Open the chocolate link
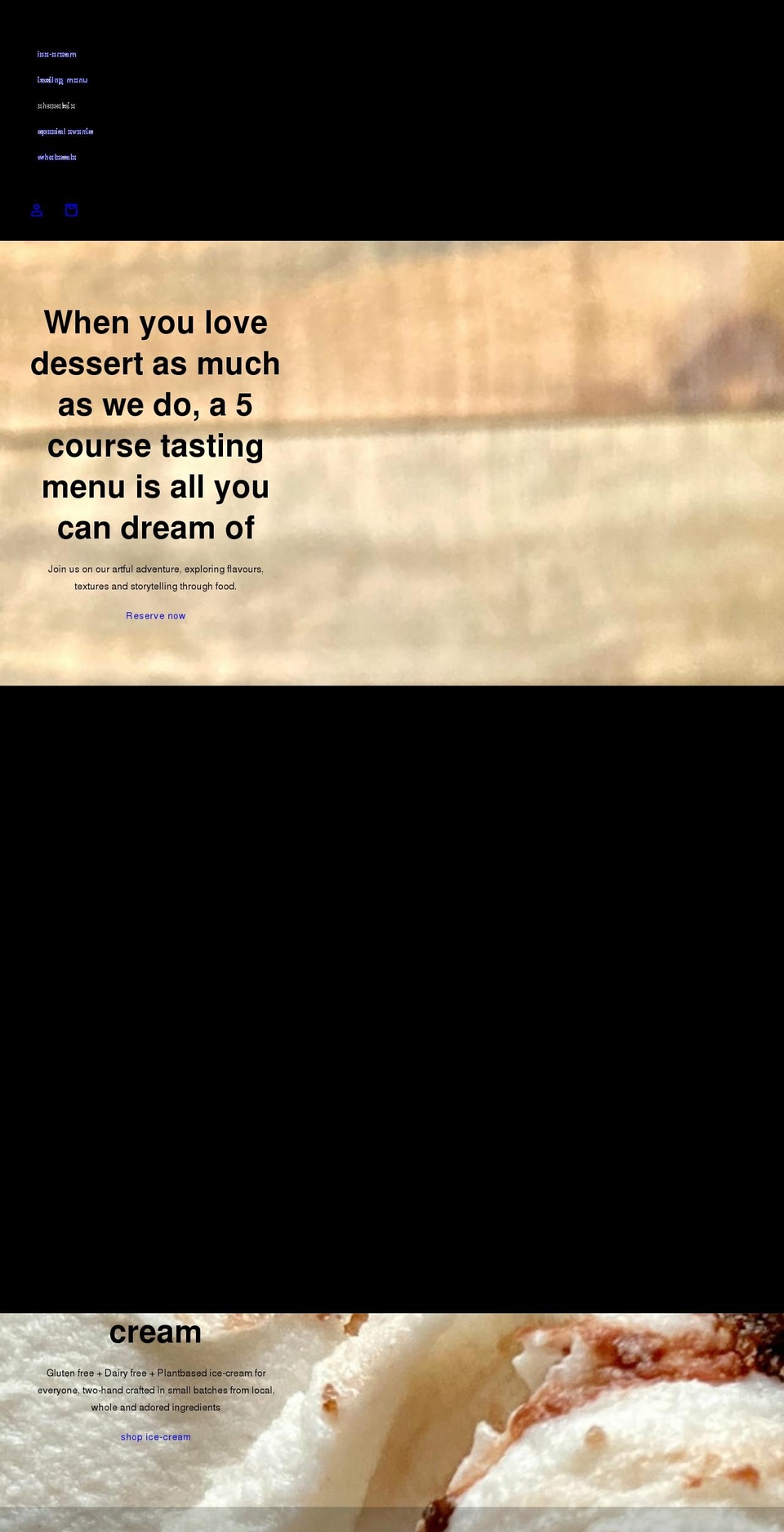784x1532 pixels. (56, 106)
